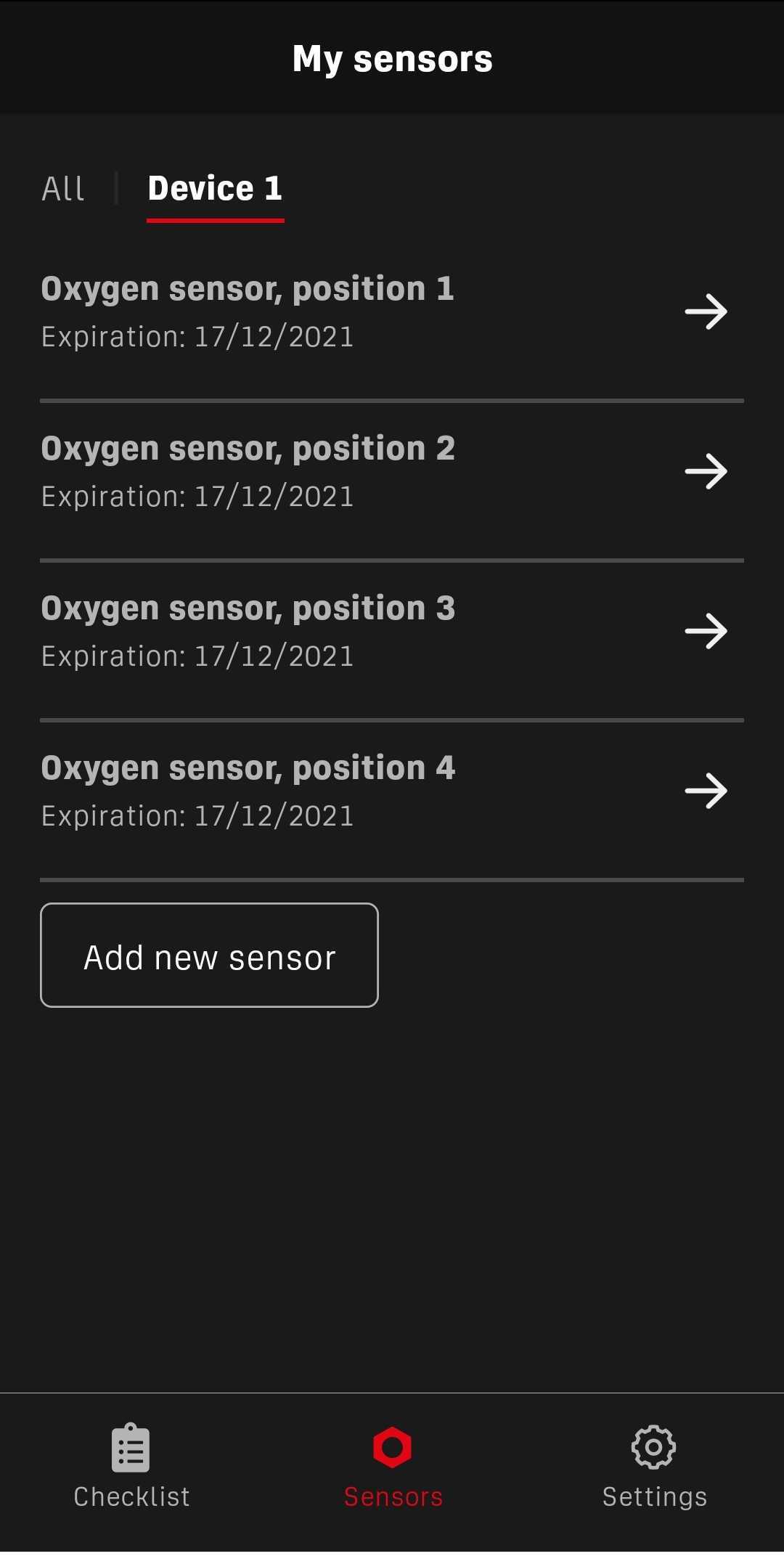Viewport: 784px width, 1556px height.
Task: Tap the My sensors title
Action: (x=392, y=58)
